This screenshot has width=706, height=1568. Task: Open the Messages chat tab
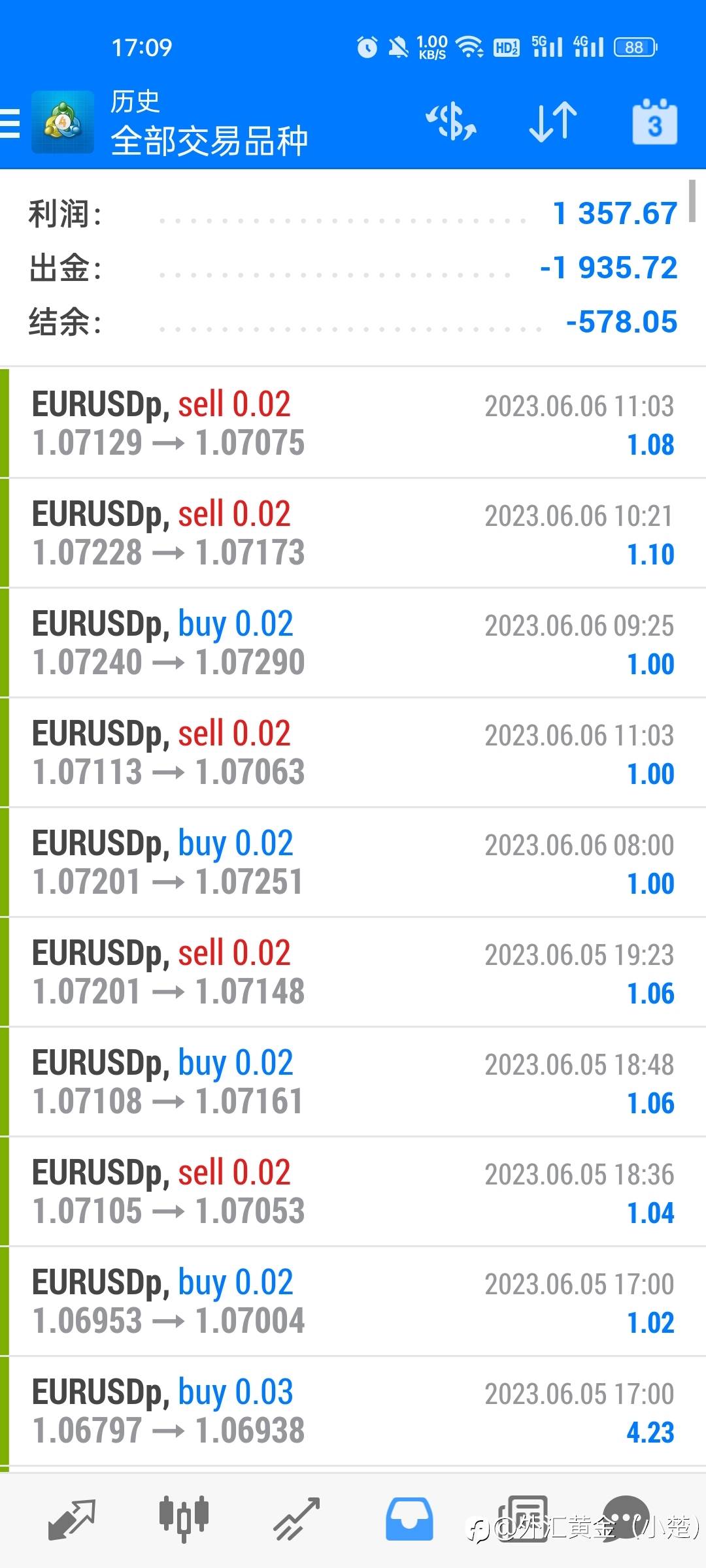(x=626, y=1518)
